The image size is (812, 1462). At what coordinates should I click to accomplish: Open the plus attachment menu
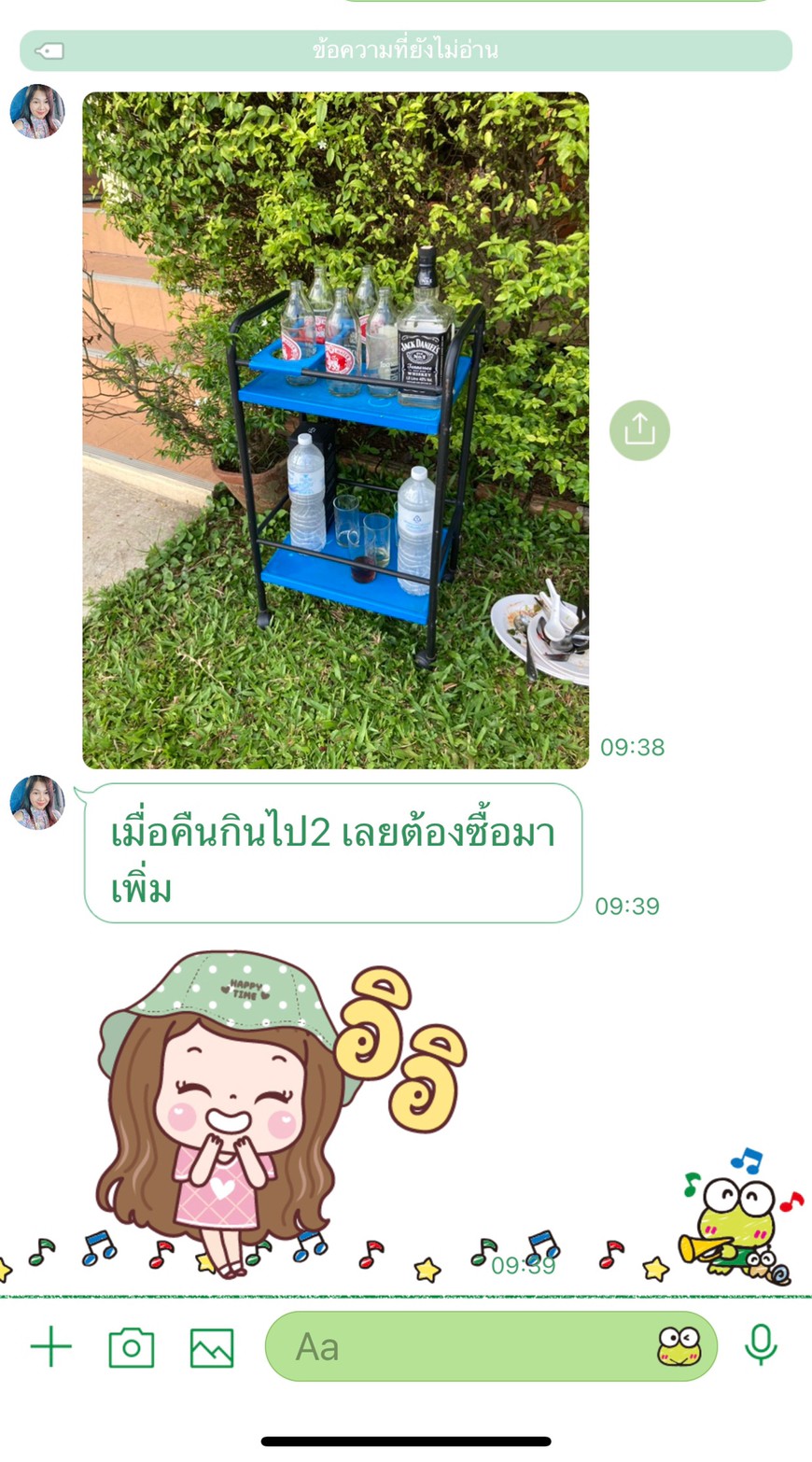(x=51, y=1346)
